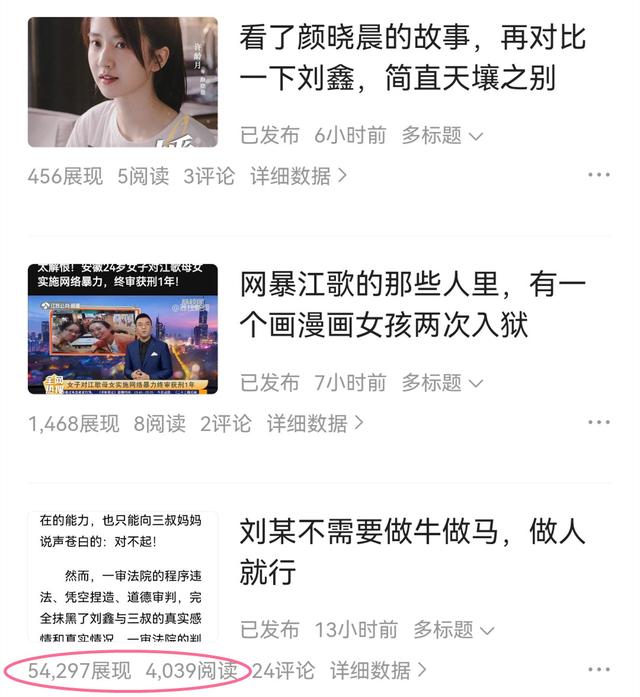The image size is (640, 697).
Task: Open overflow menu for the 刘某 article
Action: [x=598, y=670]
